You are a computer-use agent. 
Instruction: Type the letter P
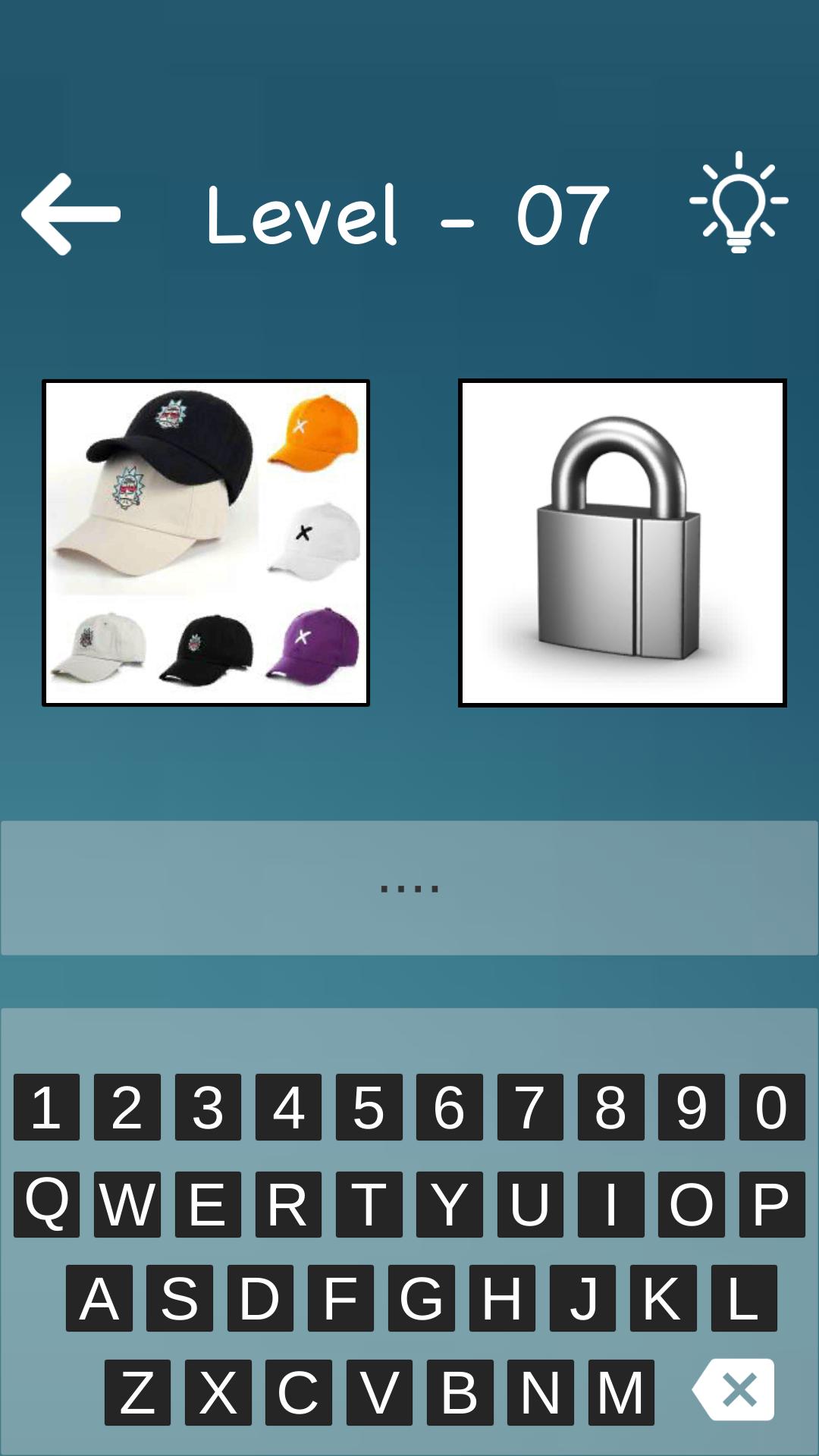[x=771, y=1203]
